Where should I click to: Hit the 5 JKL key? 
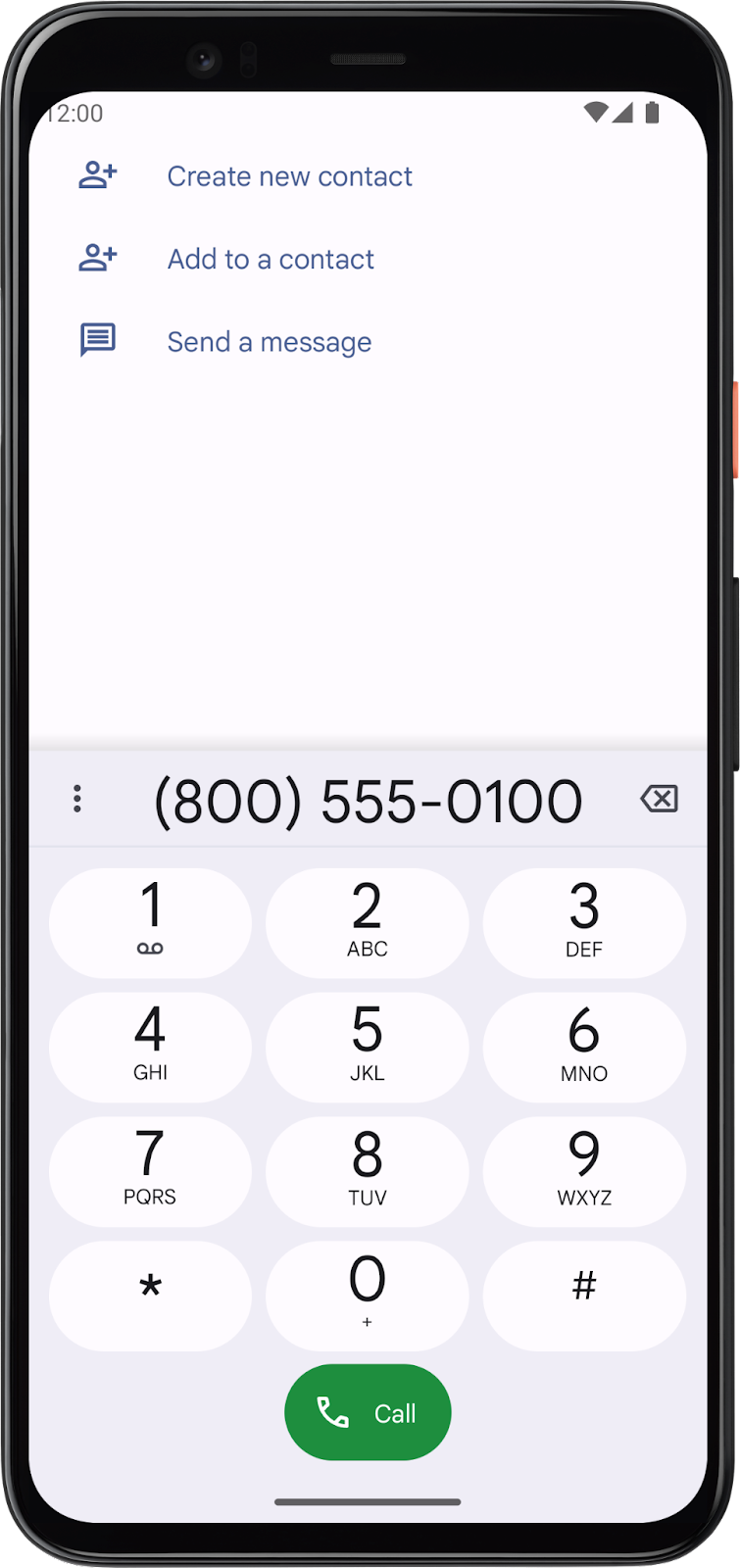click(x=368, y=1047)
